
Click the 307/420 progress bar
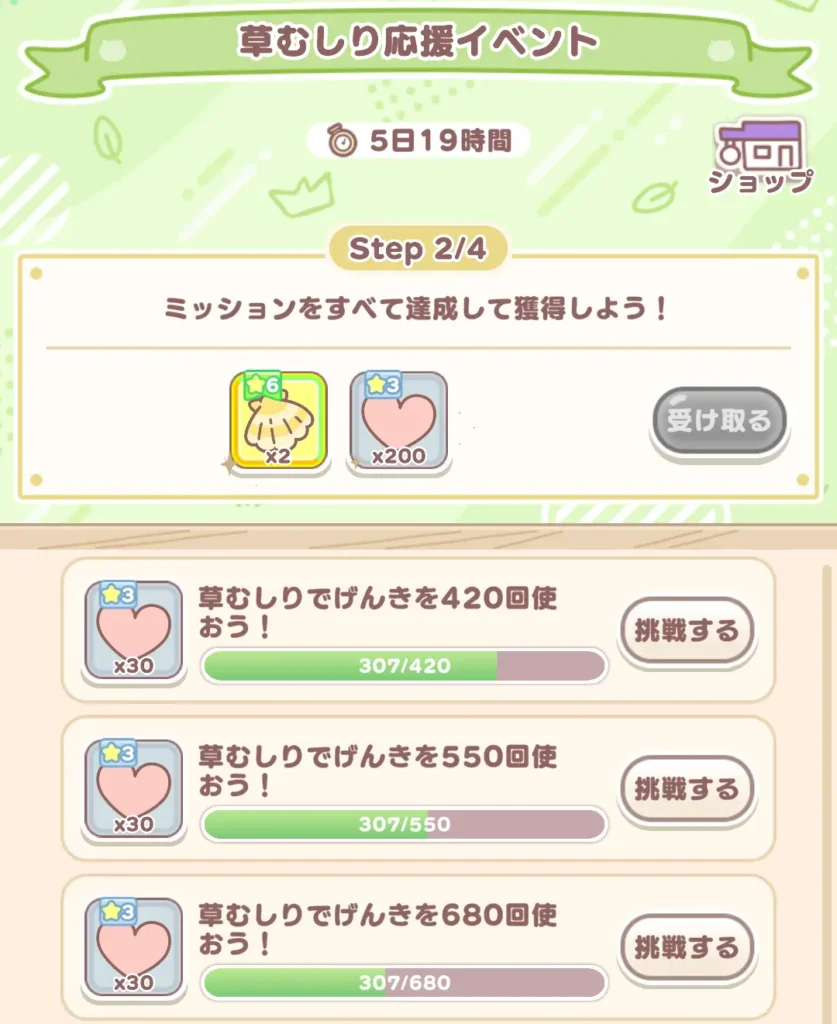click(x=404, y=664)
